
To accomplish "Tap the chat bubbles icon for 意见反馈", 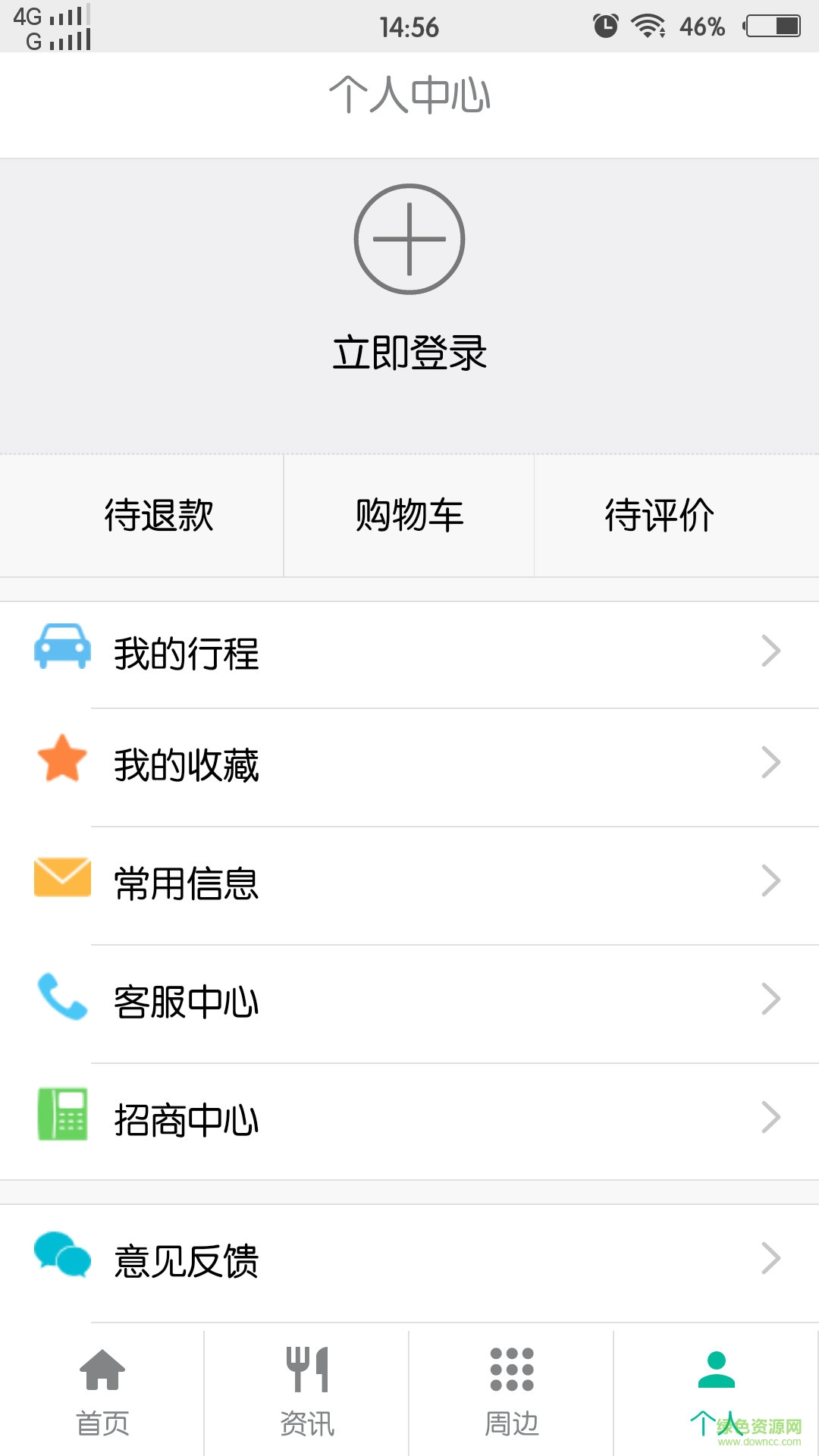I will [62, 1259].
